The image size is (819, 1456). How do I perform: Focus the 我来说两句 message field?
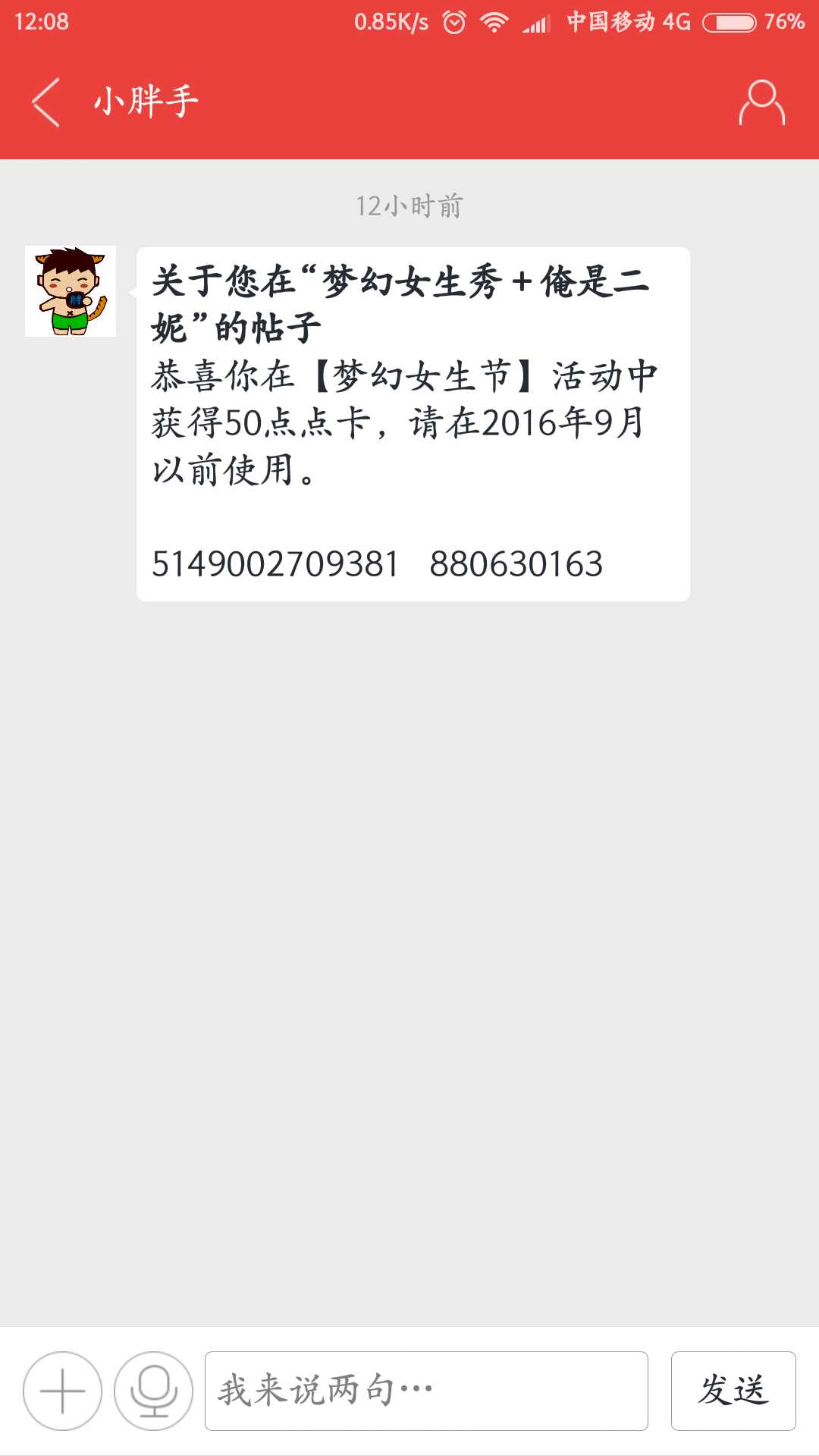426,1391
